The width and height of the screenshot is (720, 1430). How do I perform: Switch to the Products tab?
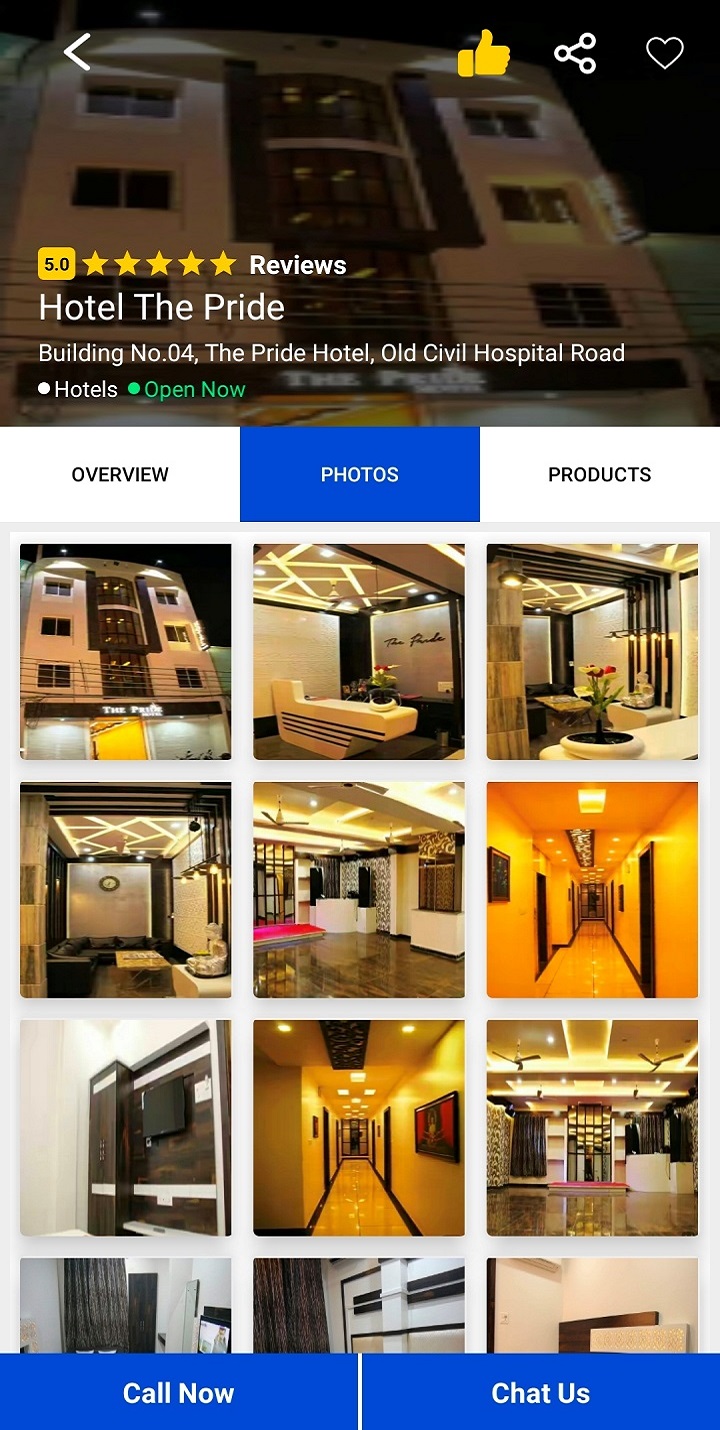pyautogui.click(x=599, y=474)
